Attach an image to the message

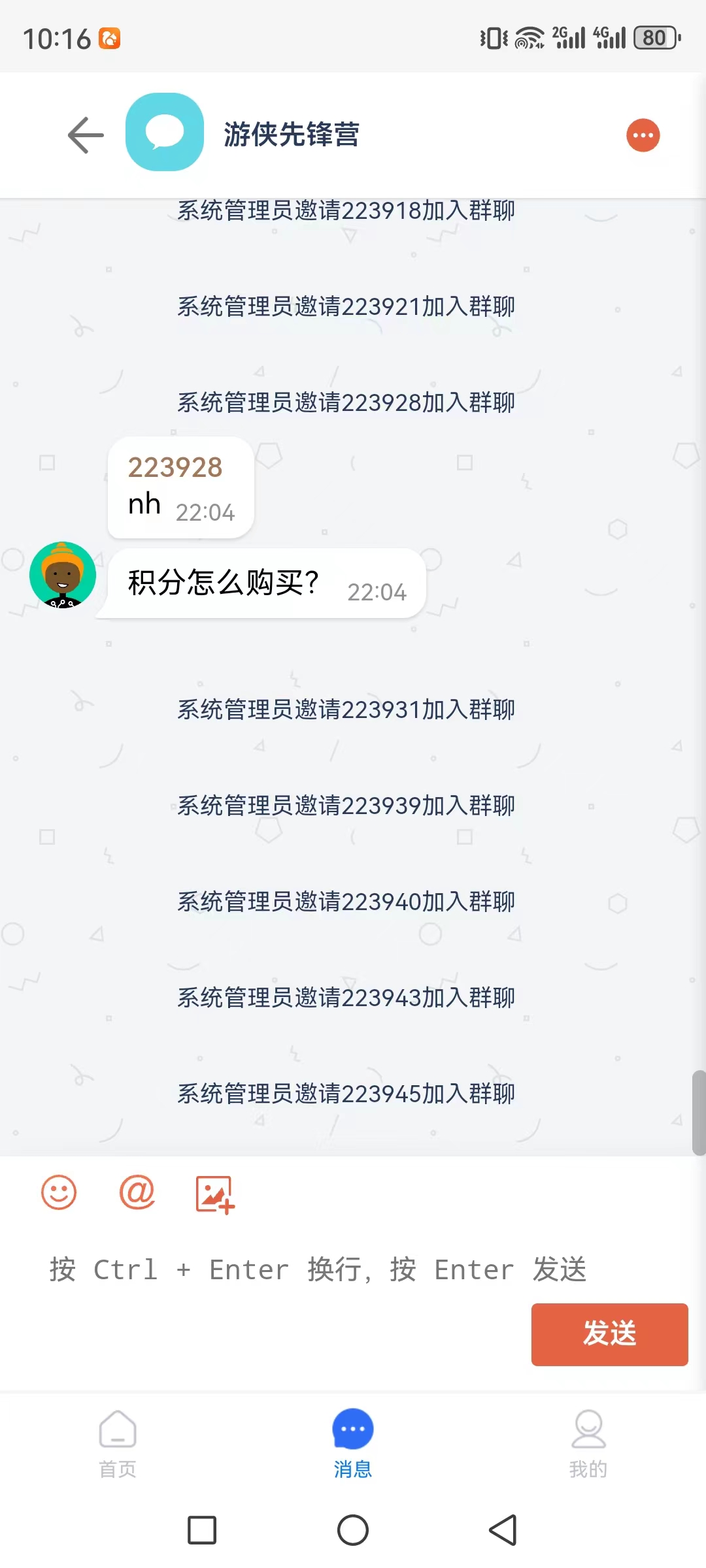click(x=215, y=1195)
